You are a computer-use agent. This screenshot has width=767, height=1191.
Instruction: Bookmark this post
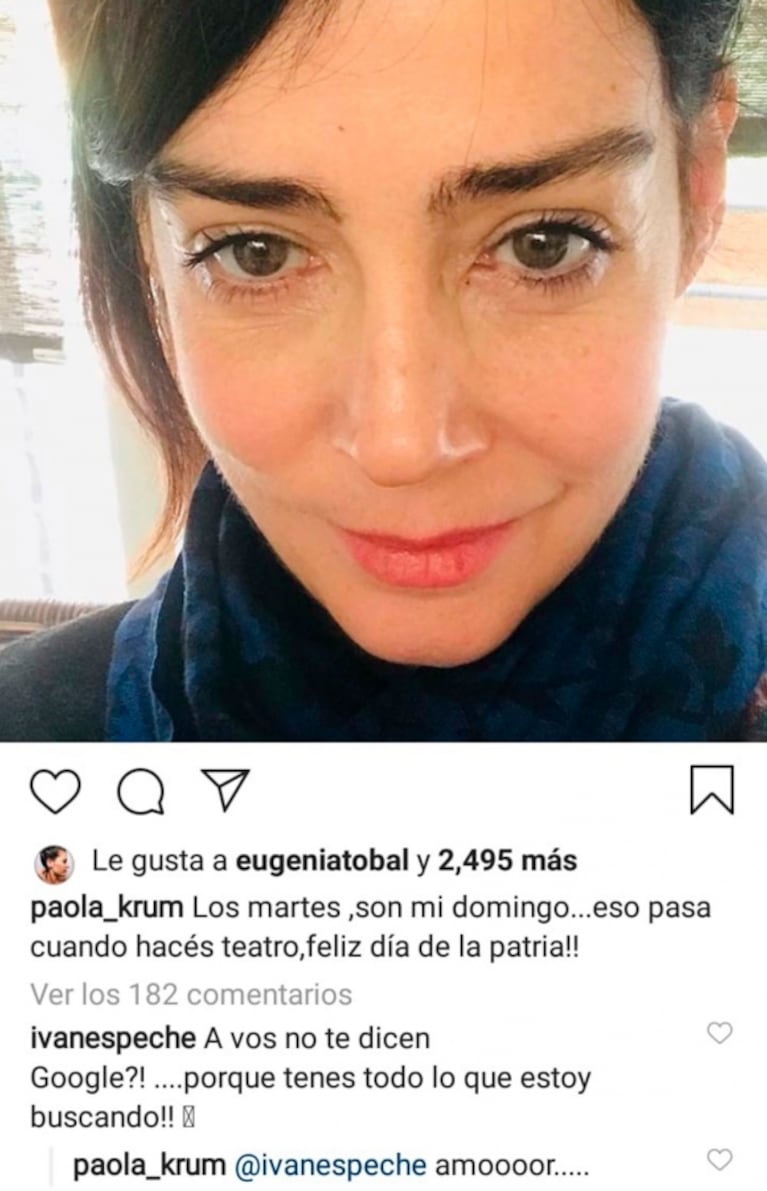712,790
